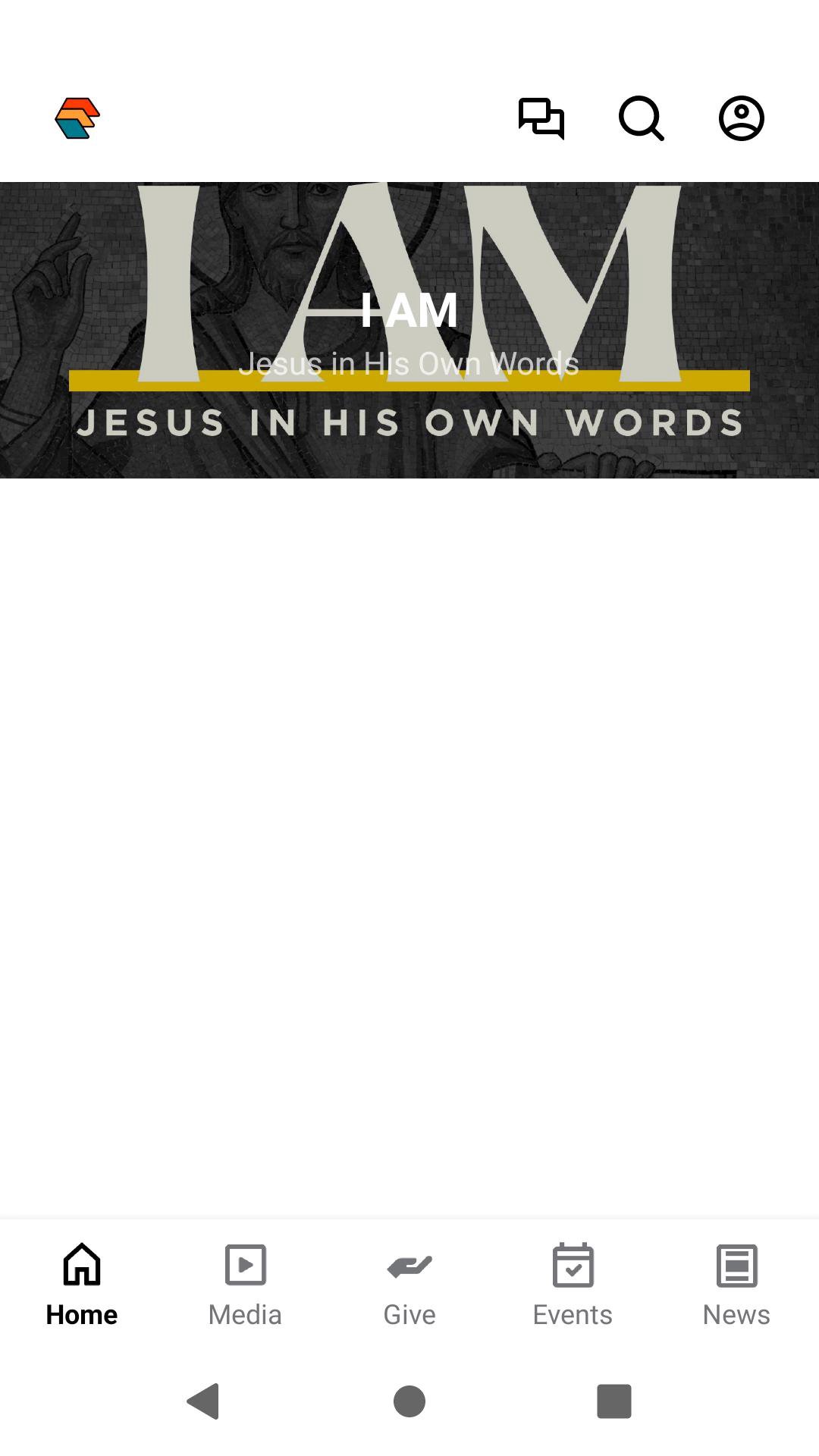Screen dimensions: 819x1456
Task: Open the user profile icon
Action: pyautogui.click(x=741, y=118)
